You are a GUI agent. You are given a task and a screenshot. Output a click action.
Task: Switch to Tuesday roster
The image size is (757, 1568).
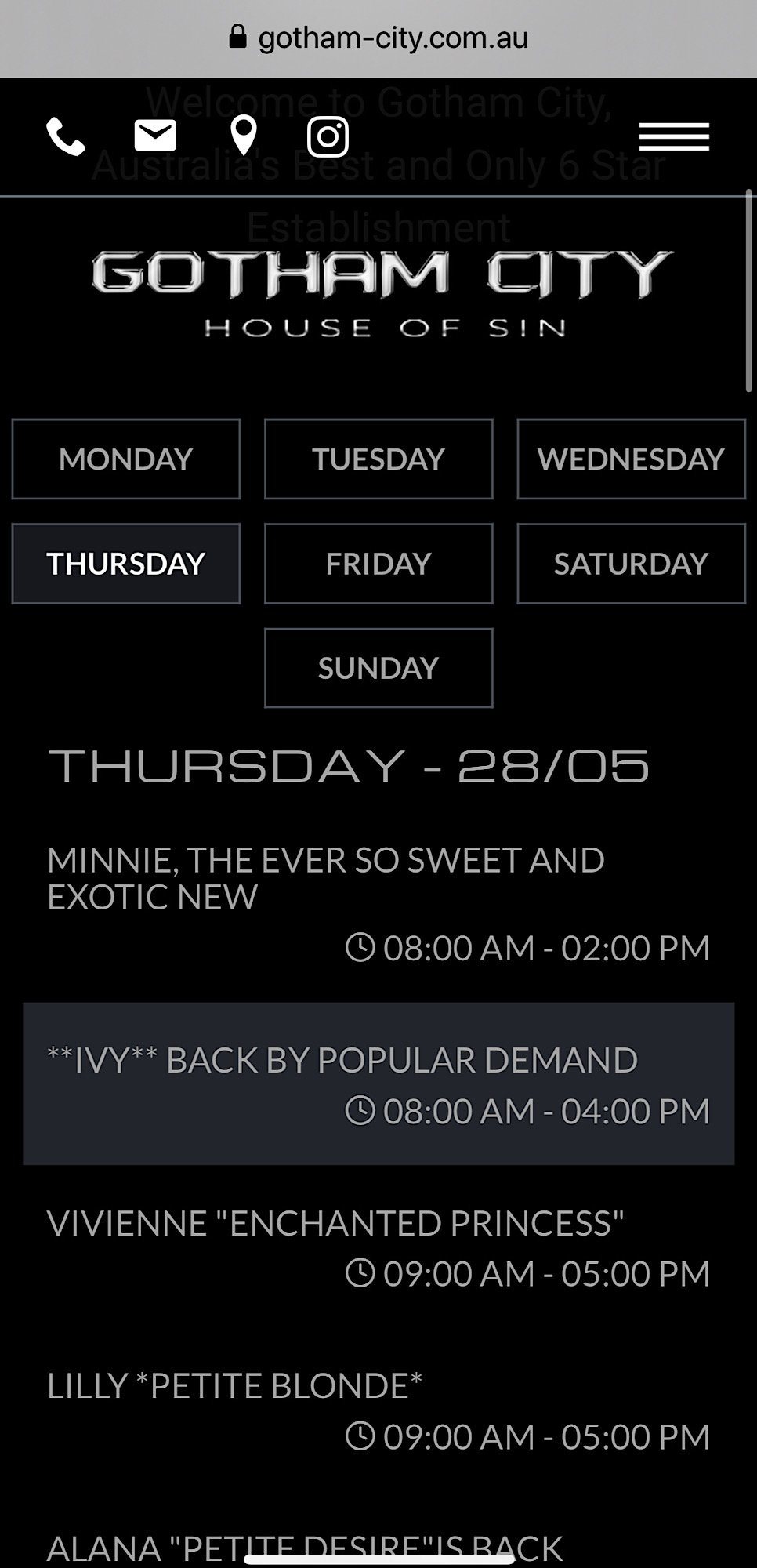378,459
